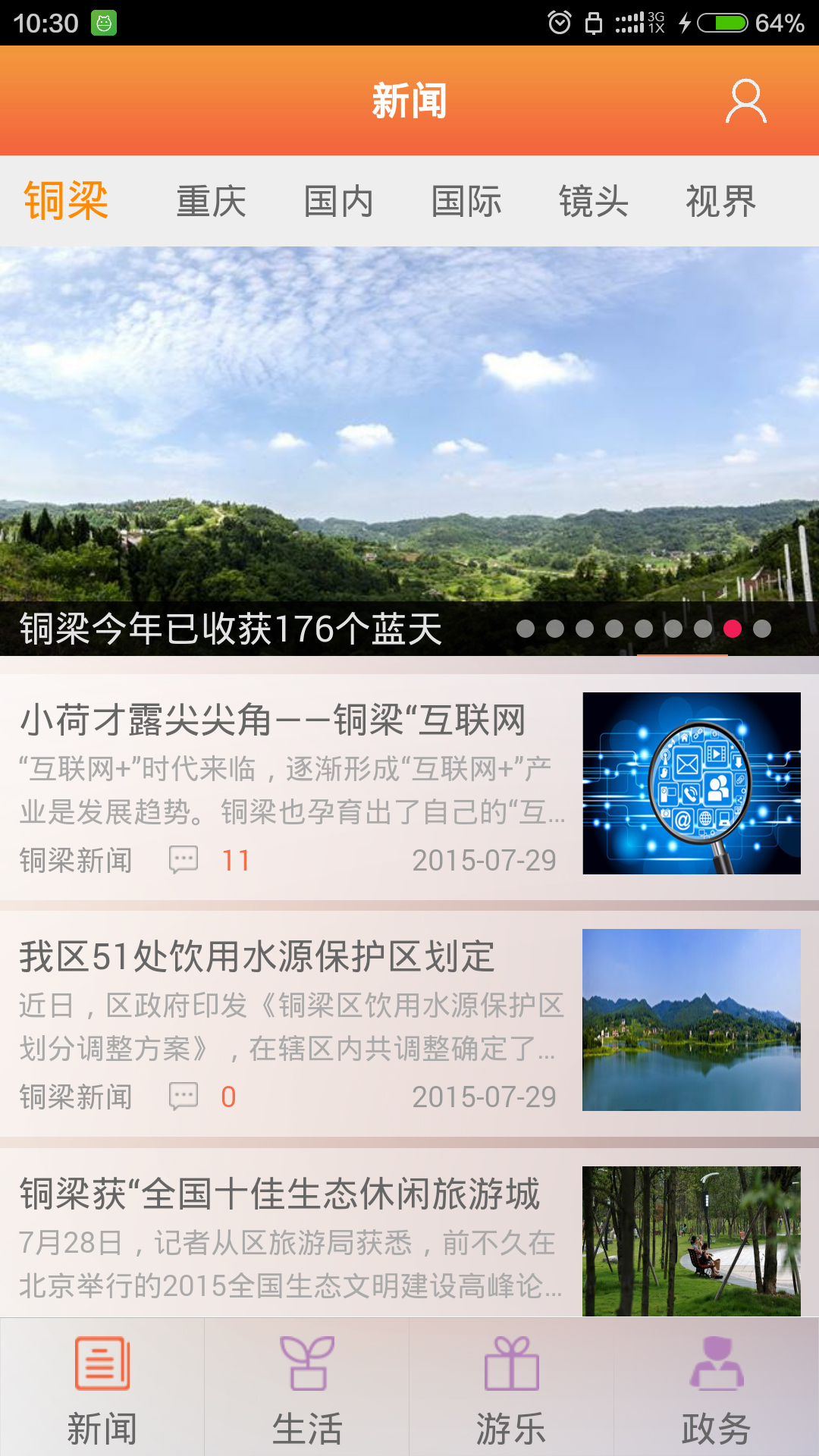Viewport: 819px width, 1456px height.
Task: Open the user profile icon
Action: (x=747, y=101)
